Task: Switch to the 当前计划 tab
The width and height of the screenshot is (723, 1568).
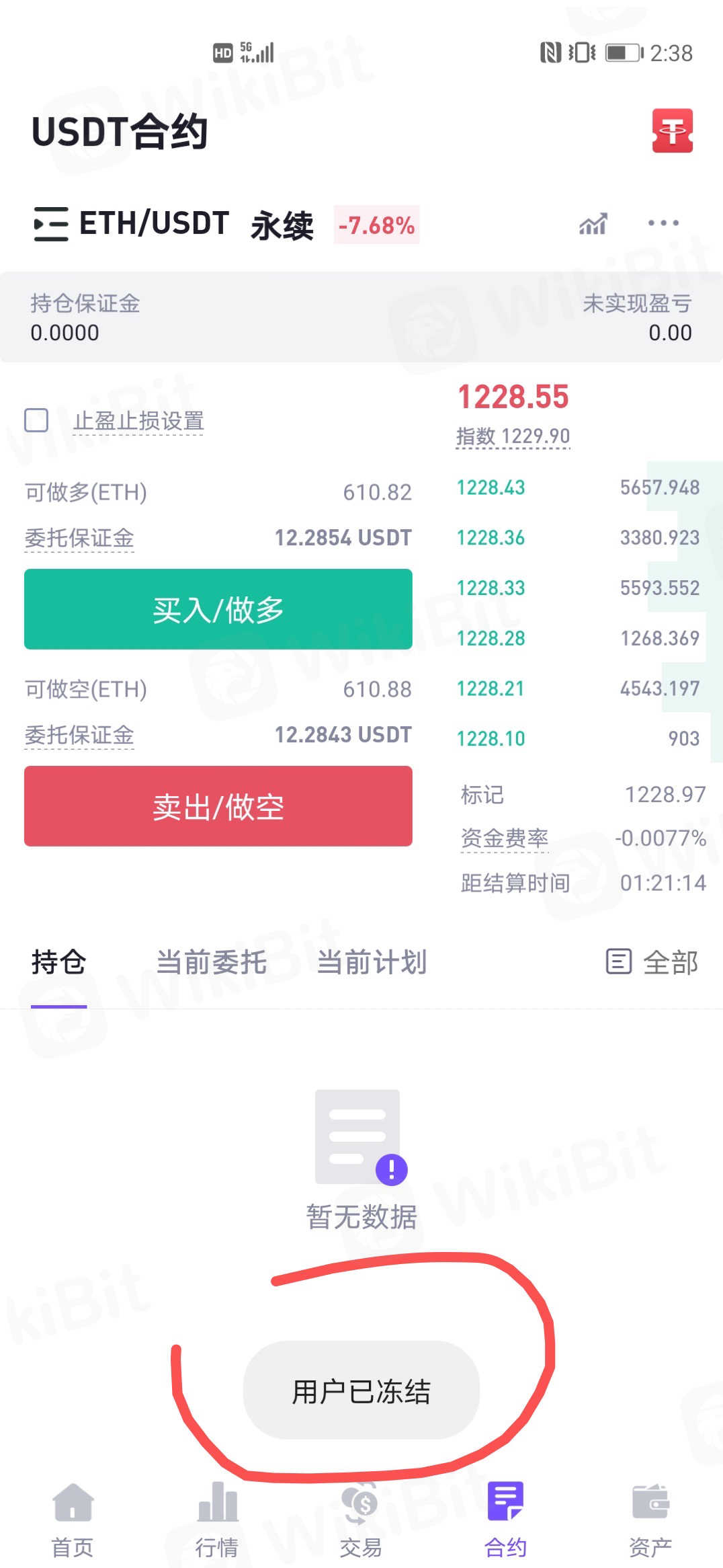Action: coord(372,962)
